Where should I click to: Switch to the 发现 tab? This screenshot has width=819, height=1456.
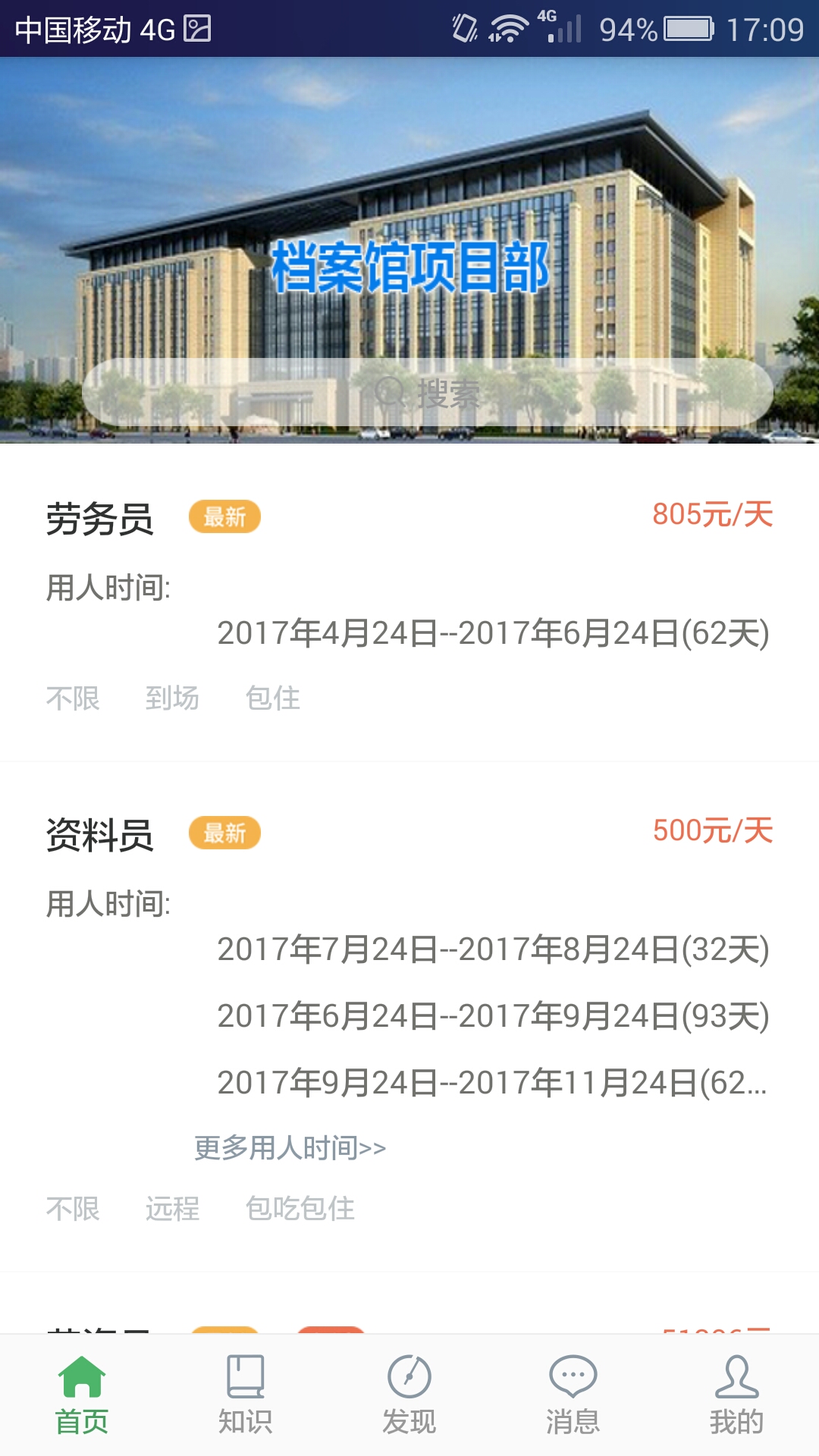[409, 1395]
